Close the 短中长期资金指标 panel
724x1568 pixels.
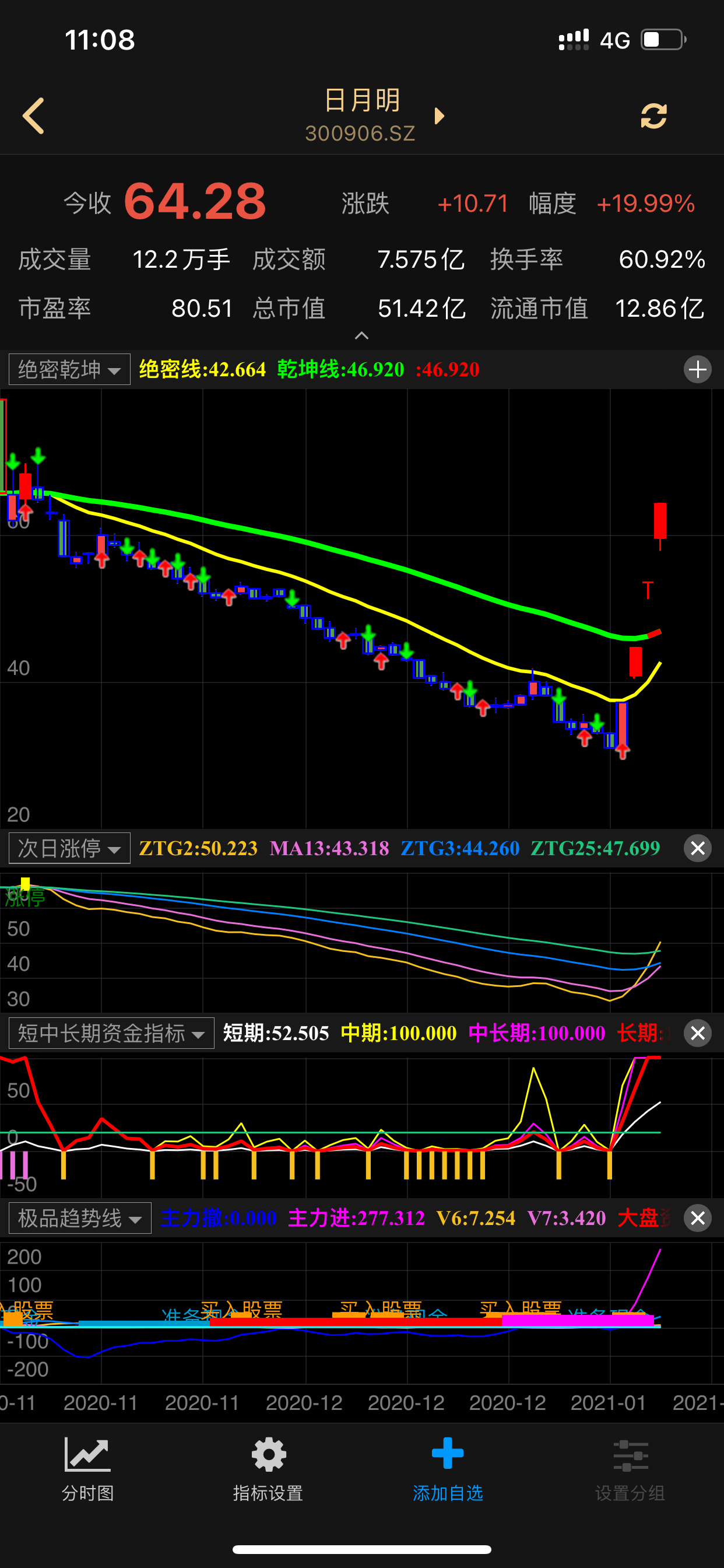coord(697,1033)
